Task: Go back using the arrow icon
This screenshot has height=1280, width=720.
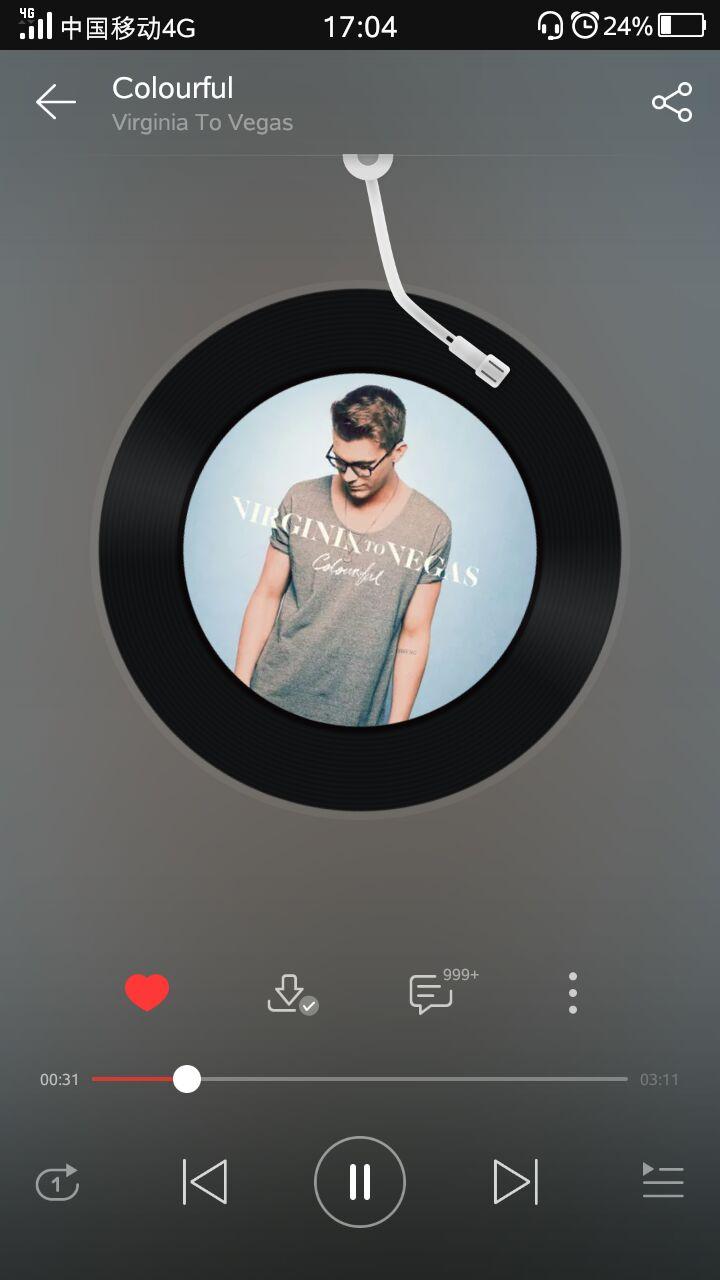Action: coord(56,102)
